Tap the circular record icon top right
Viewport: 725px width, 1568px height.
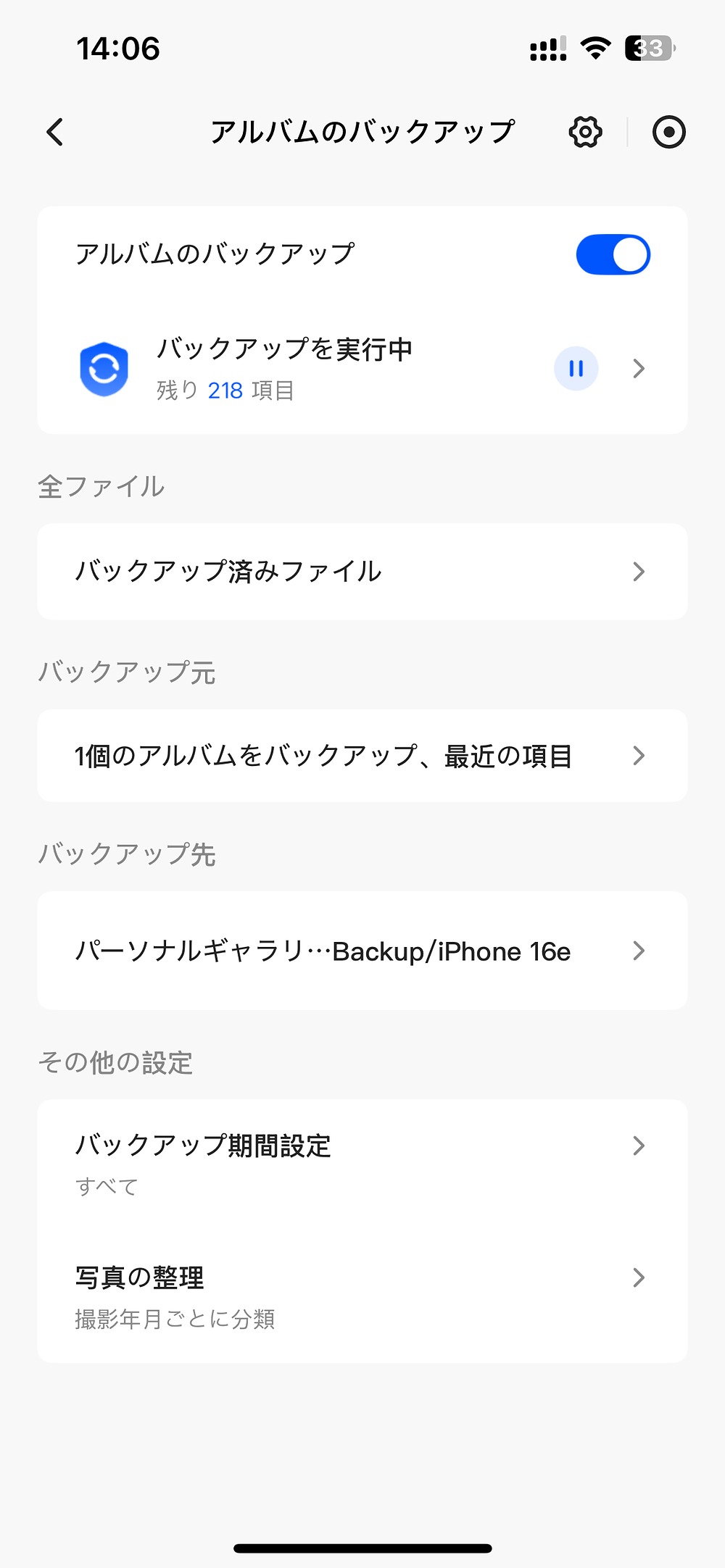[x=668, y=132]
